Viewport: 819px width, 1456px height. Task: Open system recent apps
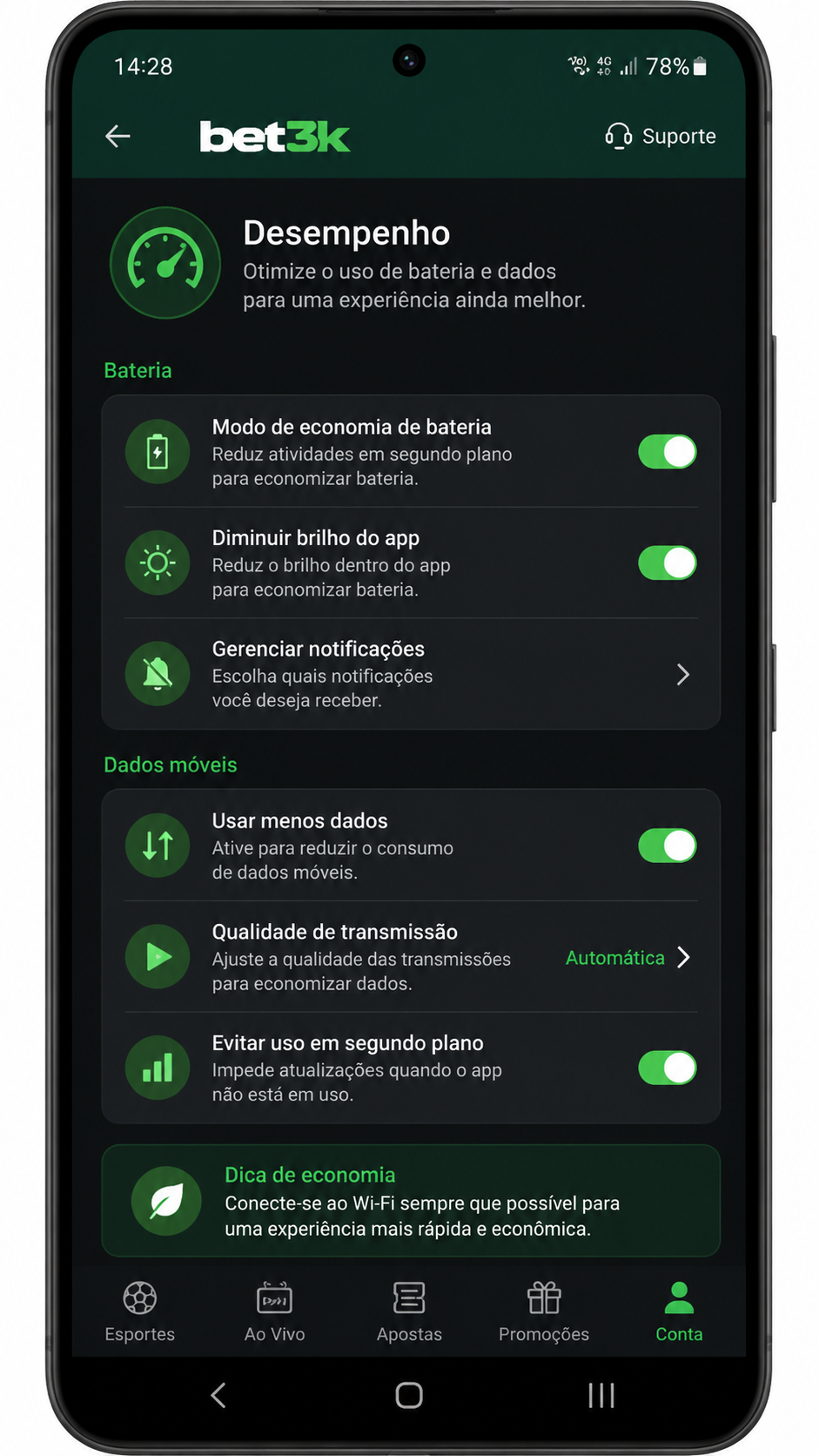(x=601, y=1395)
